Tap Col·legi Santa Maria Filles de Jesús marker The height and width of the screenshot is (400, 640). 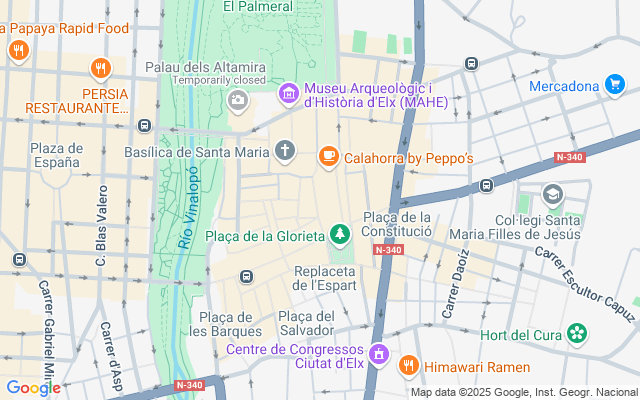(x=553, y=194)
